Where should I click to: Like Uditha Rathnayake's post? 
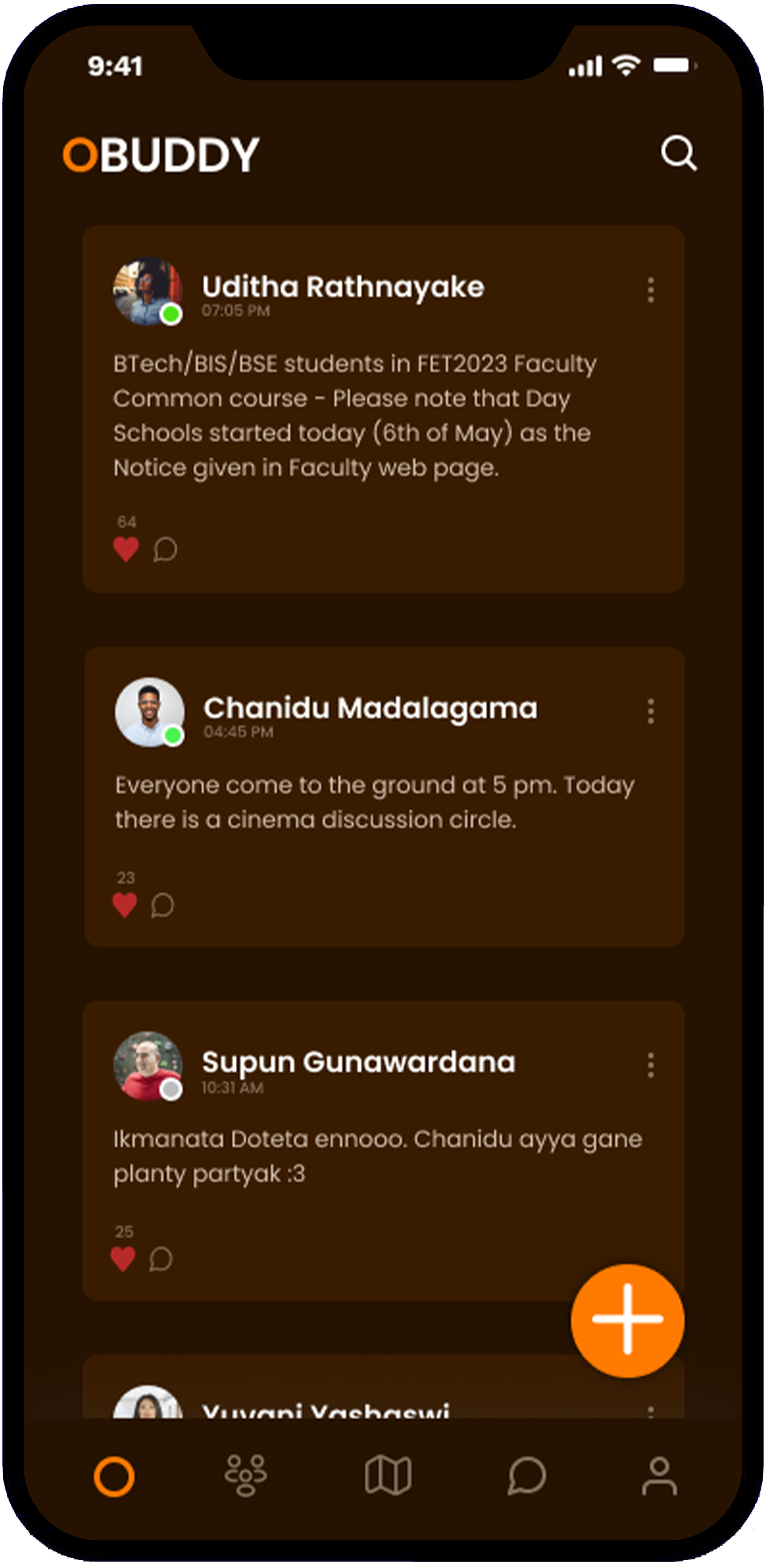125,549
